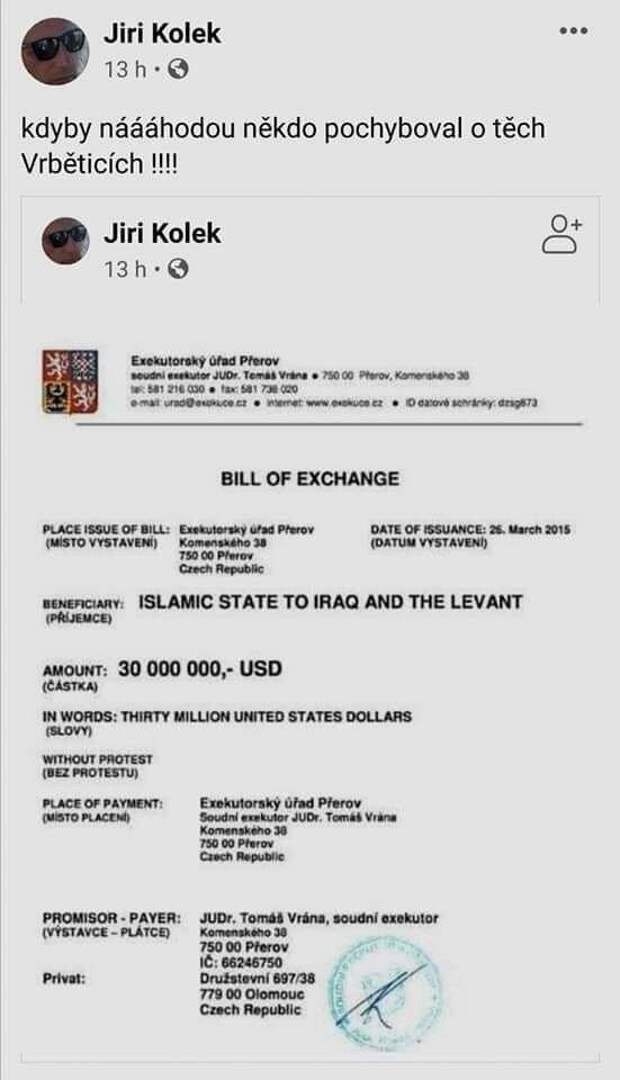Open Jiri Kolek's name in the shared post
Viewport: 620px width, 1080px height.
[162, 233]
